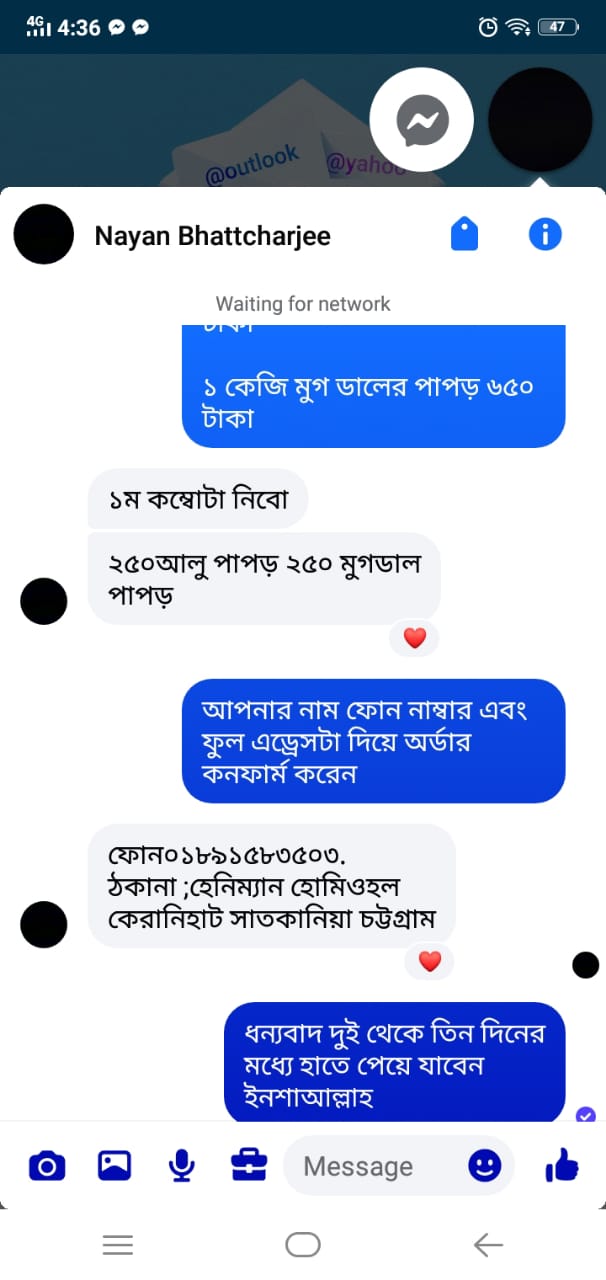Tap the Messenger chat head bubble

click(x=421, y=121)
